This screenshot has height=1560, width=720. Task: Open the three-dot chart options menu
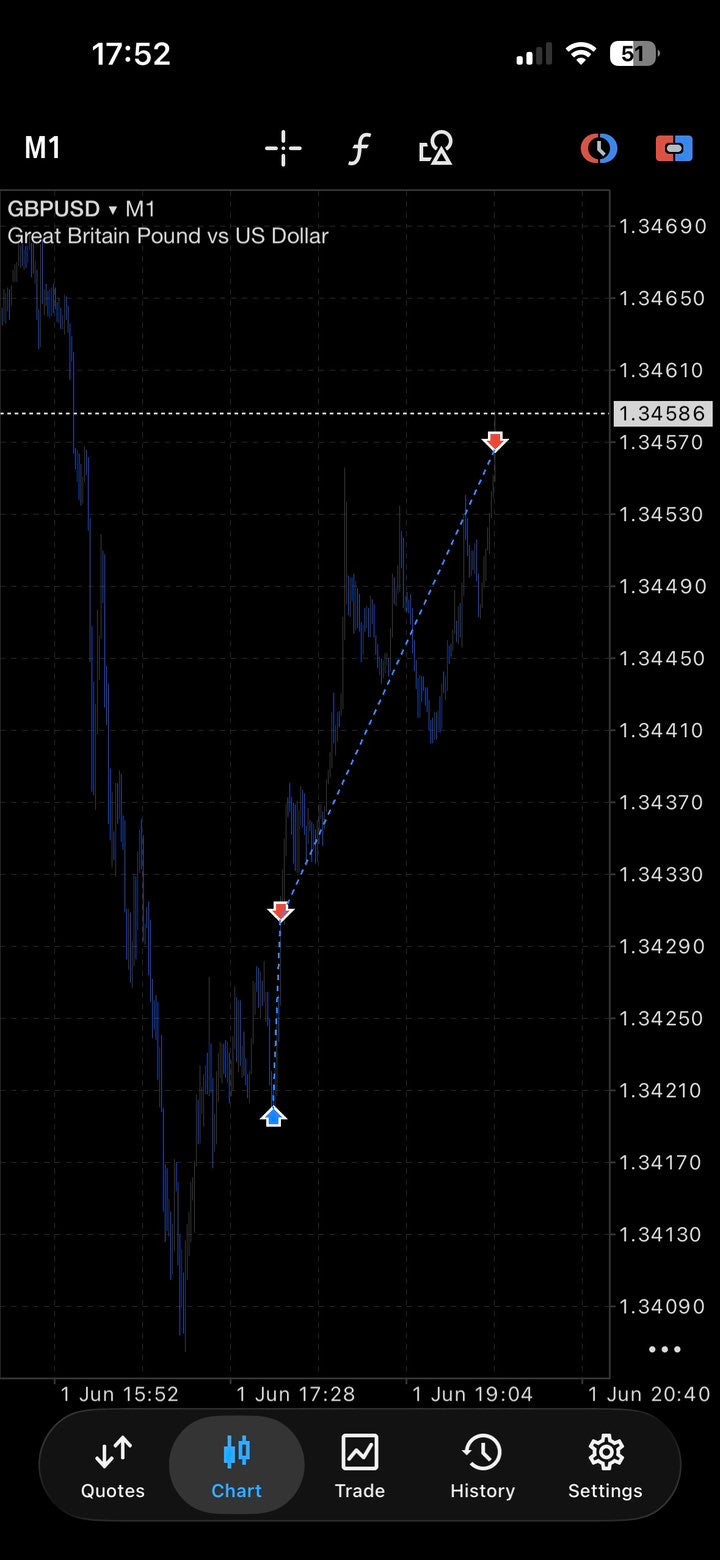pyautogui.click(x=664, y=1349)
